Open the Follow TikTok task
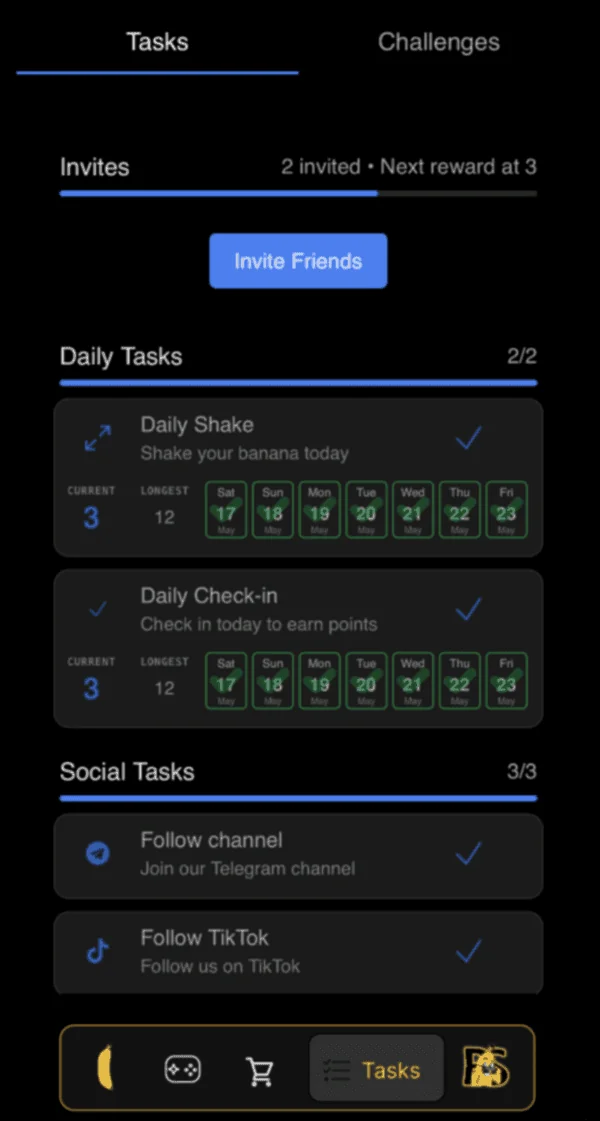This screenshot has width=600, height=1121. point(298,952)
